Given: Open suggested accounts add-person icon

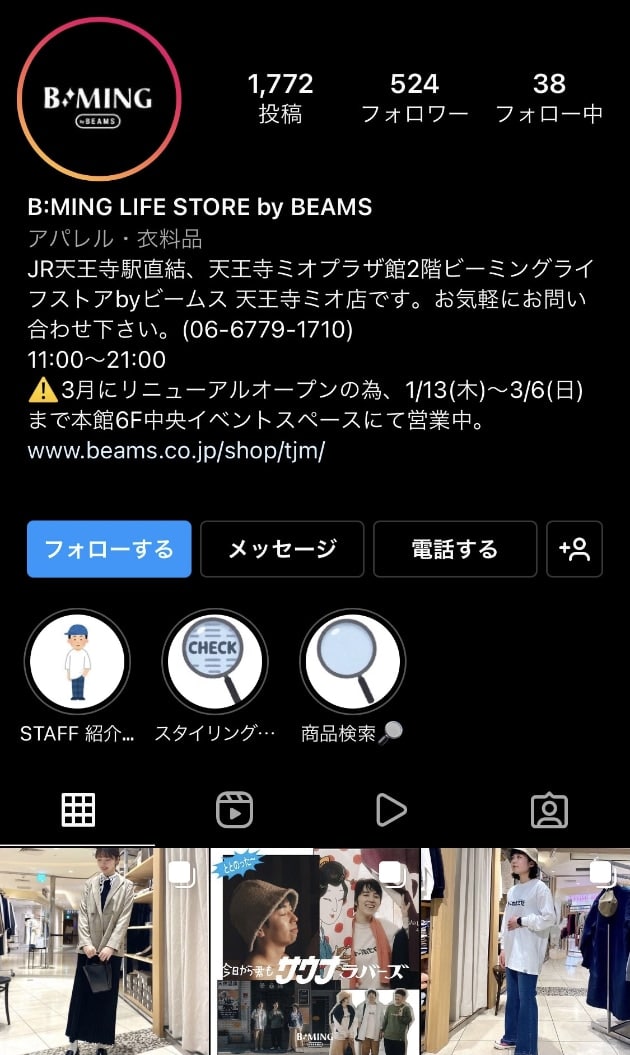Looking at the screenshot, I should point(574,549).
